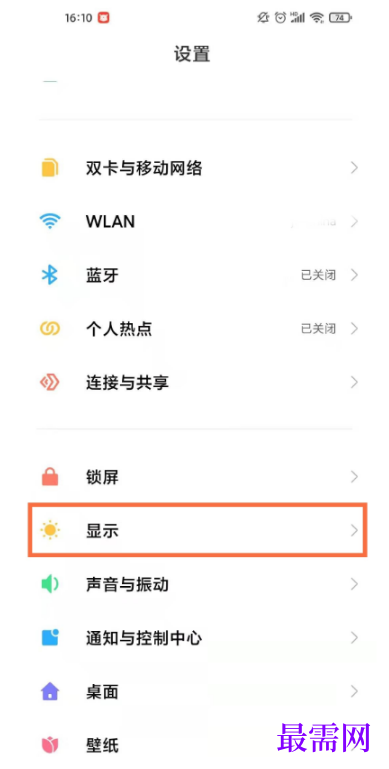Open the WLAN settings row
The width and height of the screenshot is (389, 769).
point(195,222)
